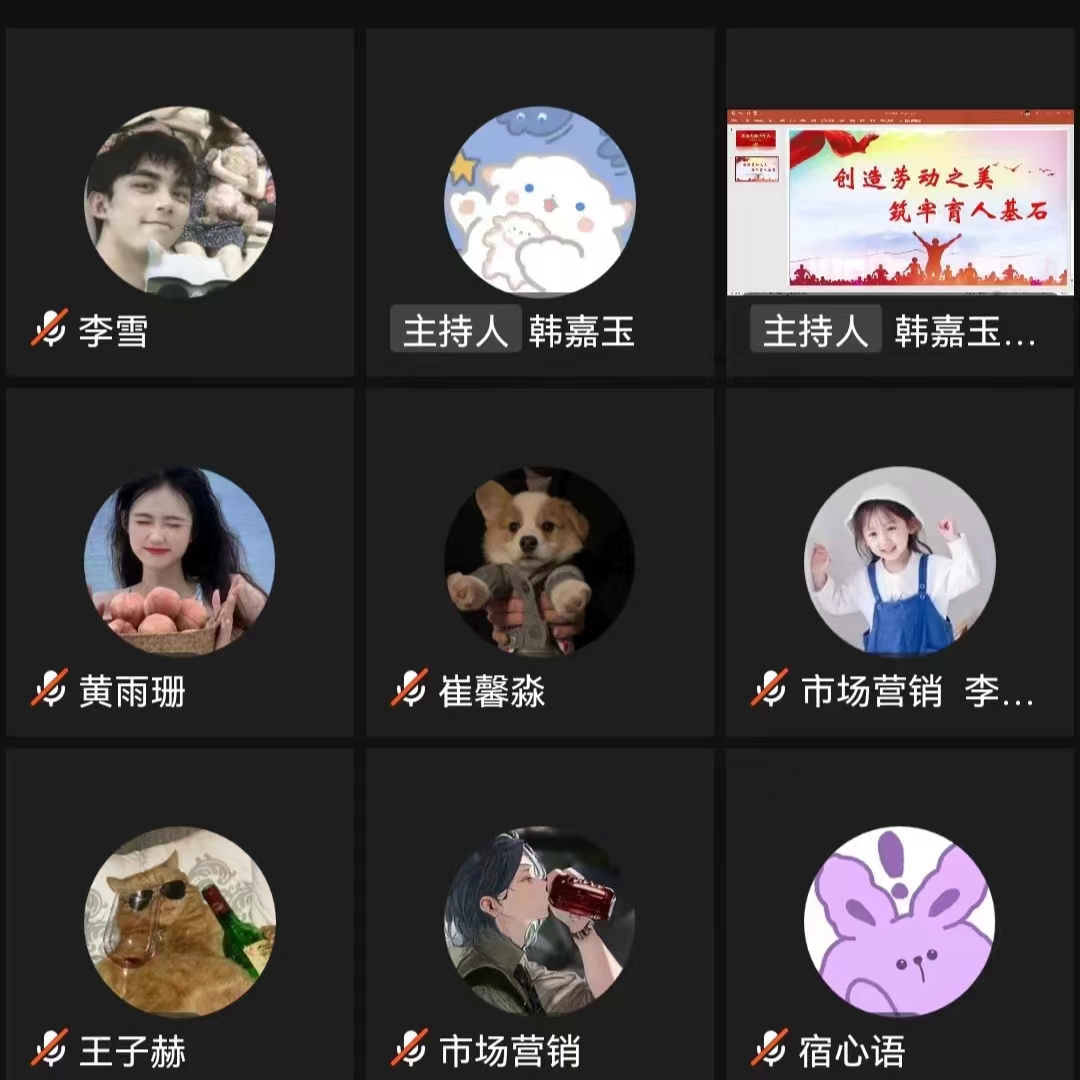Screen dimensions: 1080x1080
Task: Open 韩嘉玉's shared screen presentation tile
Action: (x=900, y=203)
